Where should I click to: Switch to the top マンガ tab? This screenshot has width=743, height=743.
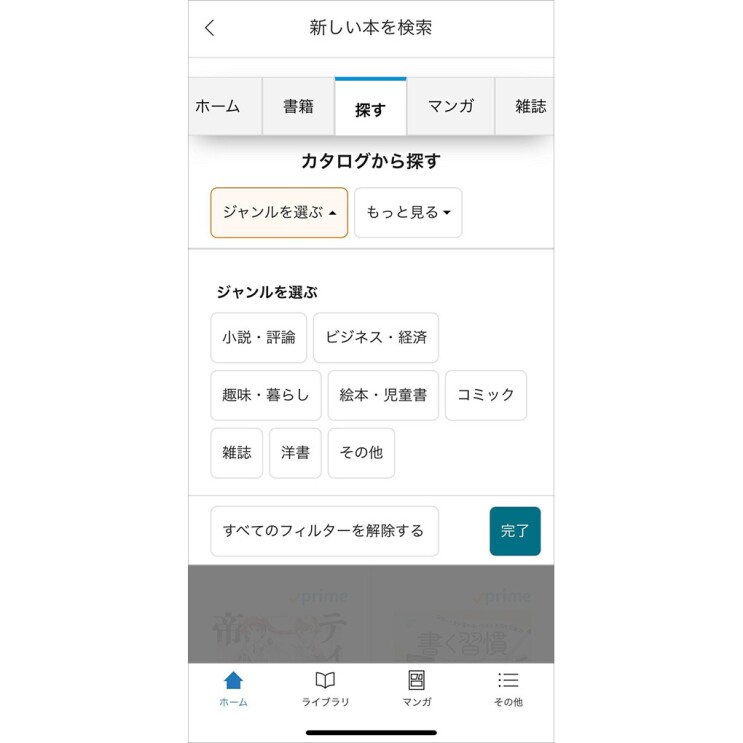point(450,106)
